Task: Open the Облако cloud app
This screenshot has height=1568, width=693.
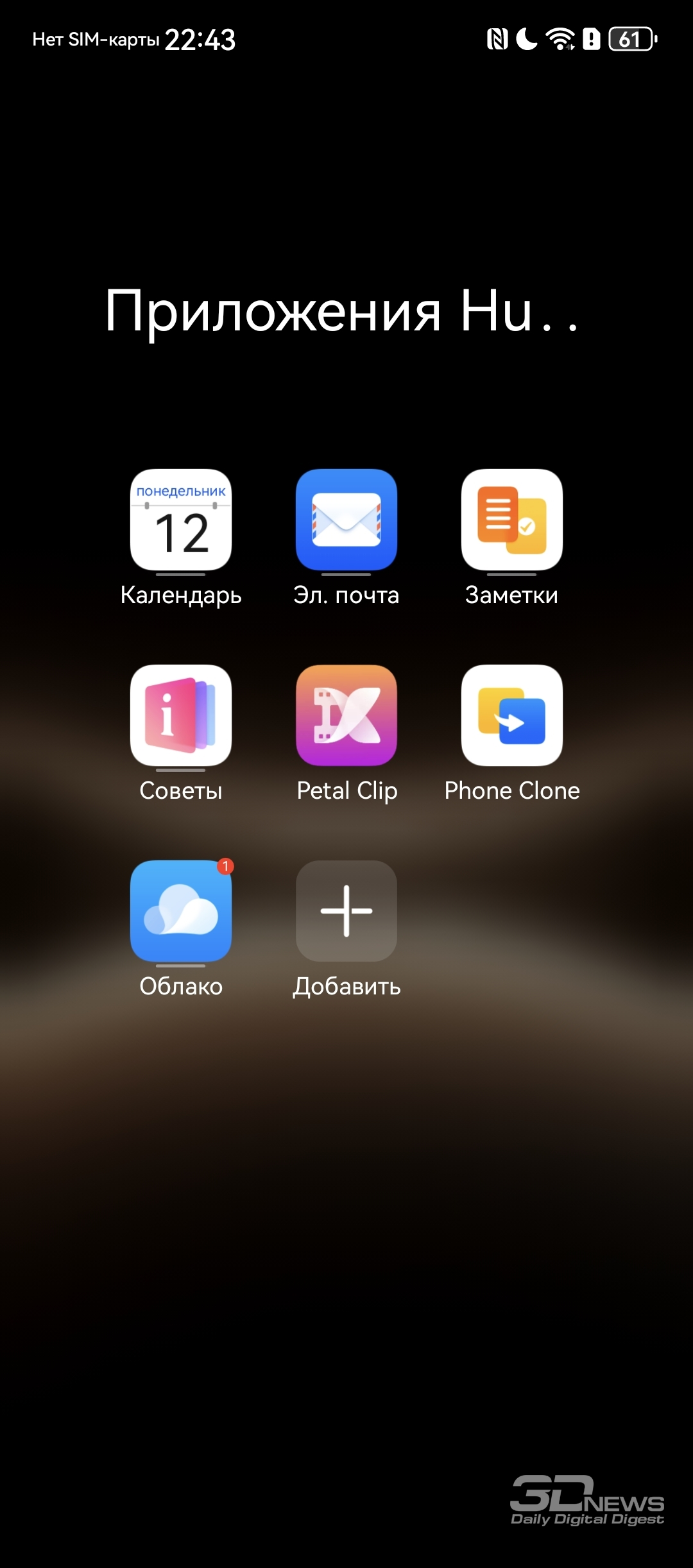Action: click(181, 911)
